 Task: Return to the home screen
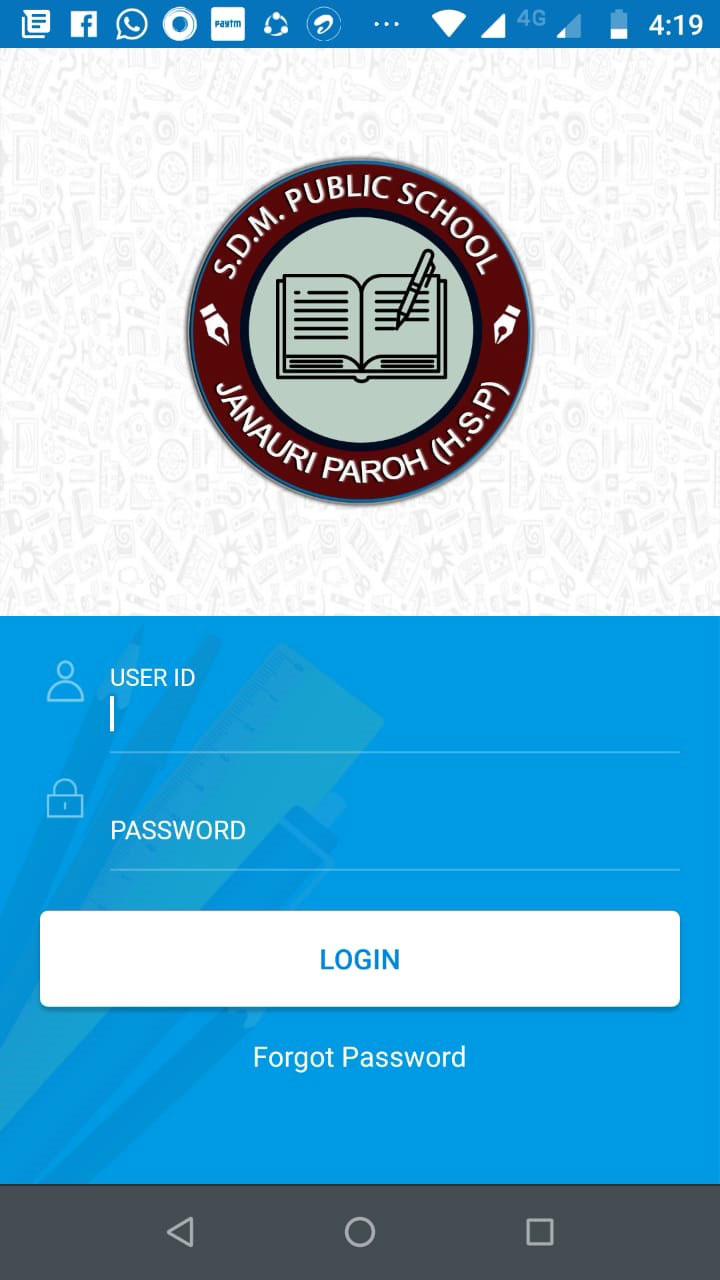point(360,1232)
